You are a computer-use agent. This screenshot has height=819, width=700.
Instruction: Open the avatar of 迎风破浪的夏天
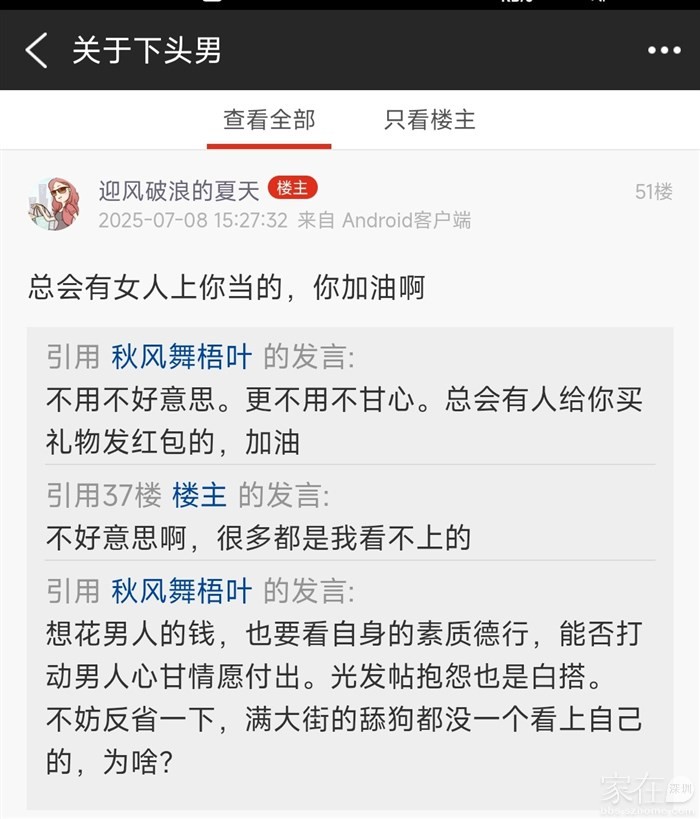(54, 204)
